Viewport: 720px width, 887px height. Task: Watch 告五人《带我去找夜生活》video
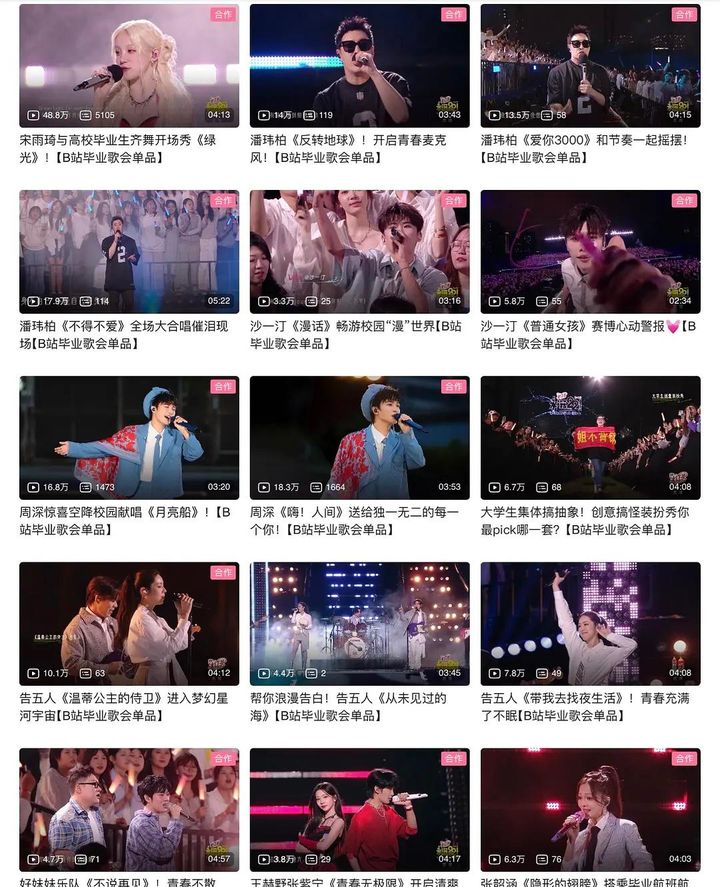tap(590, 623)
